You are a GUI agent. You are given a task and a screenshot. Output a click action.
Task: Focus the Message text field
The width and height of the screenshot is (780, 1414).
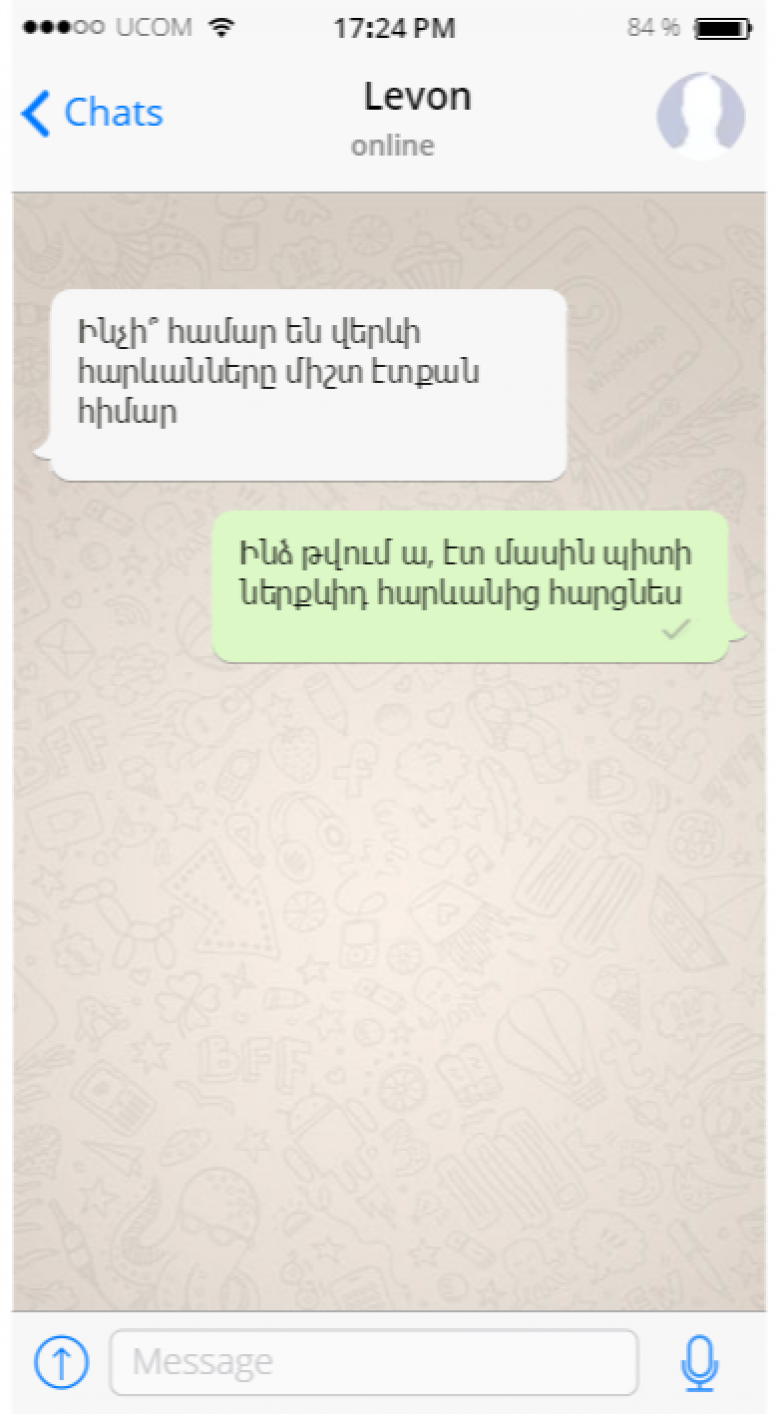coord(373,1361)
